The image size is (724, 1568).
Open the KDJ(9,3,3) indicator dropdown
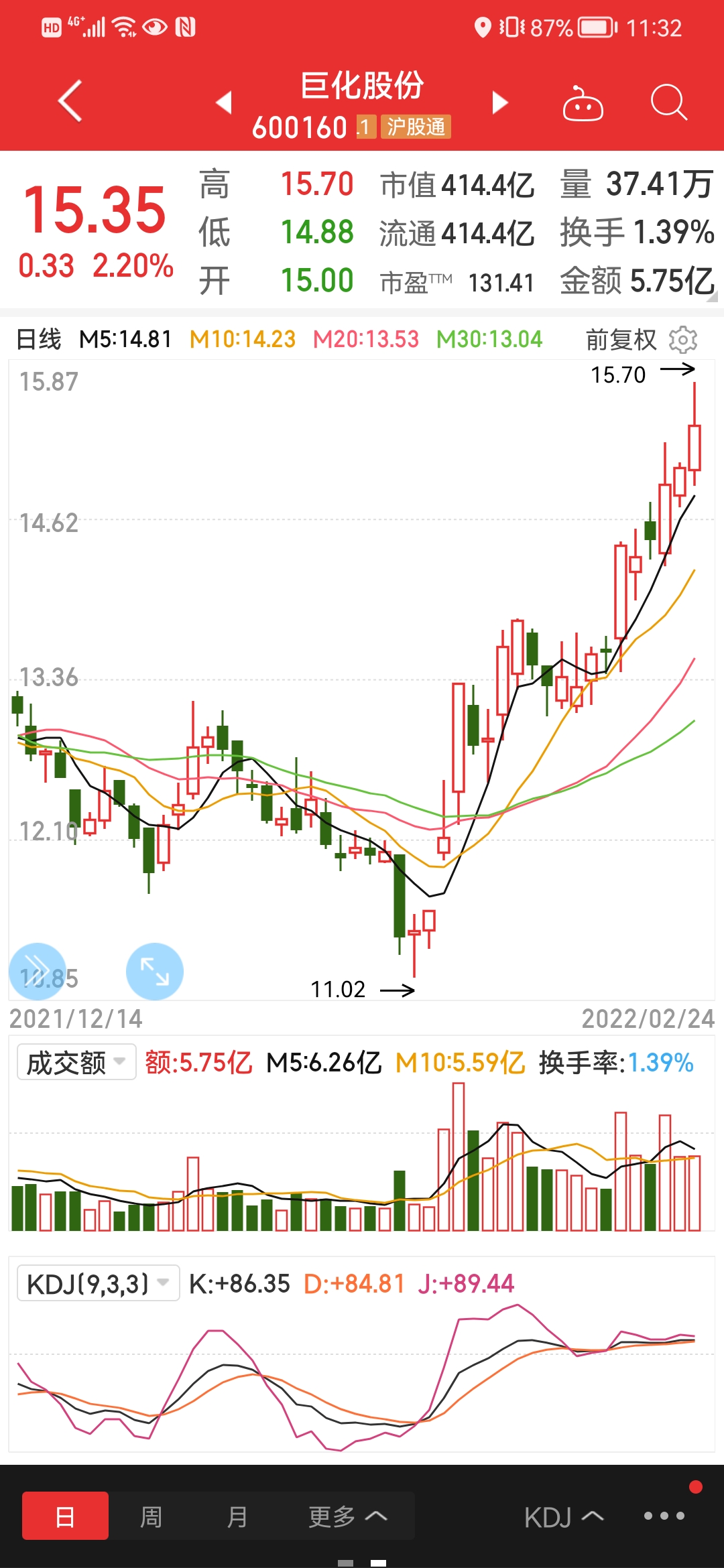pos(98,1283)
